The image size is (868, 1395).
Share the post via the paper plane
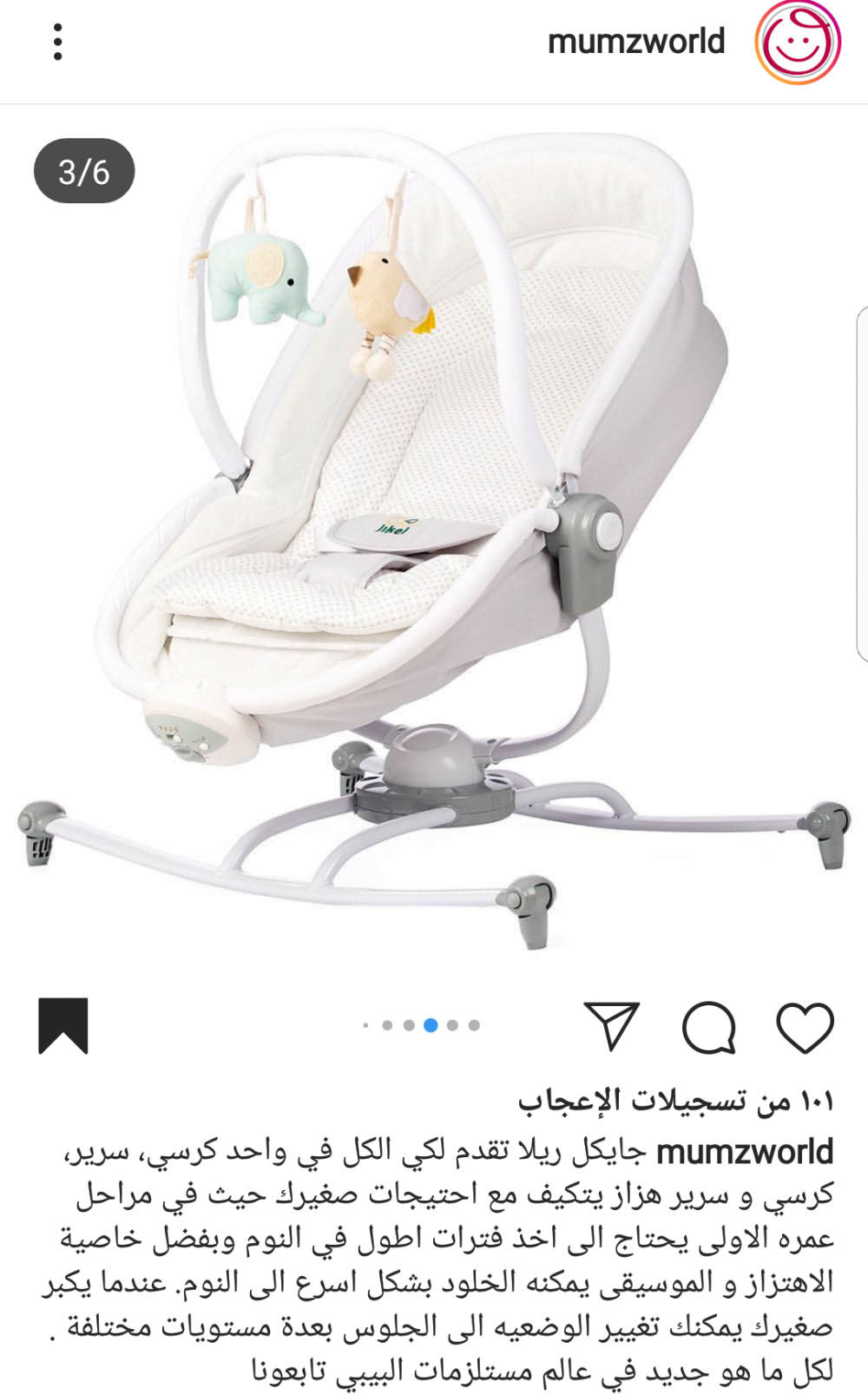tap(612, 1026)
